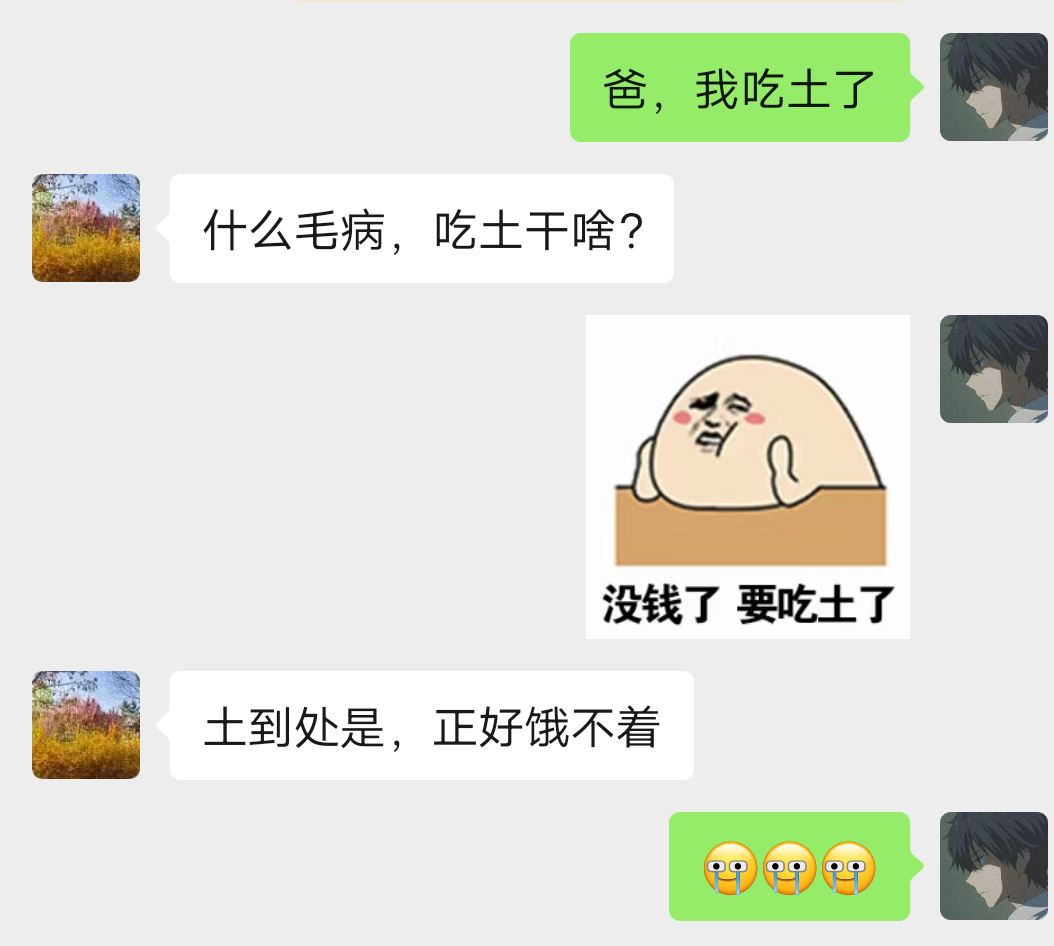Open the profile beside 什么毛病，吃土干啥？
1054x946 pixels.
click(86, 228)
